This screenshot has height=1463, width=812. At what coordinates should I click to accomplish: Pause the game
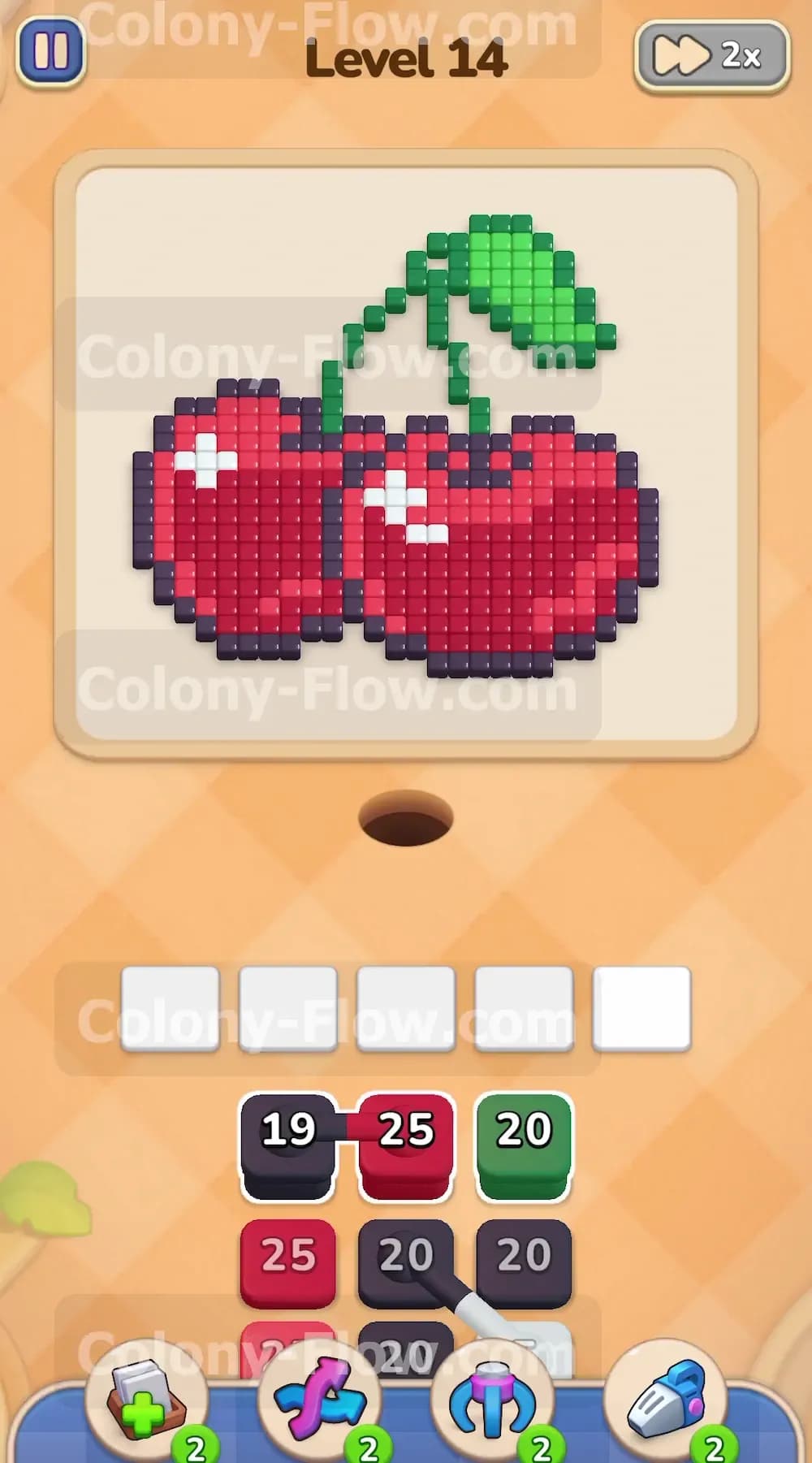pos(50,51)
